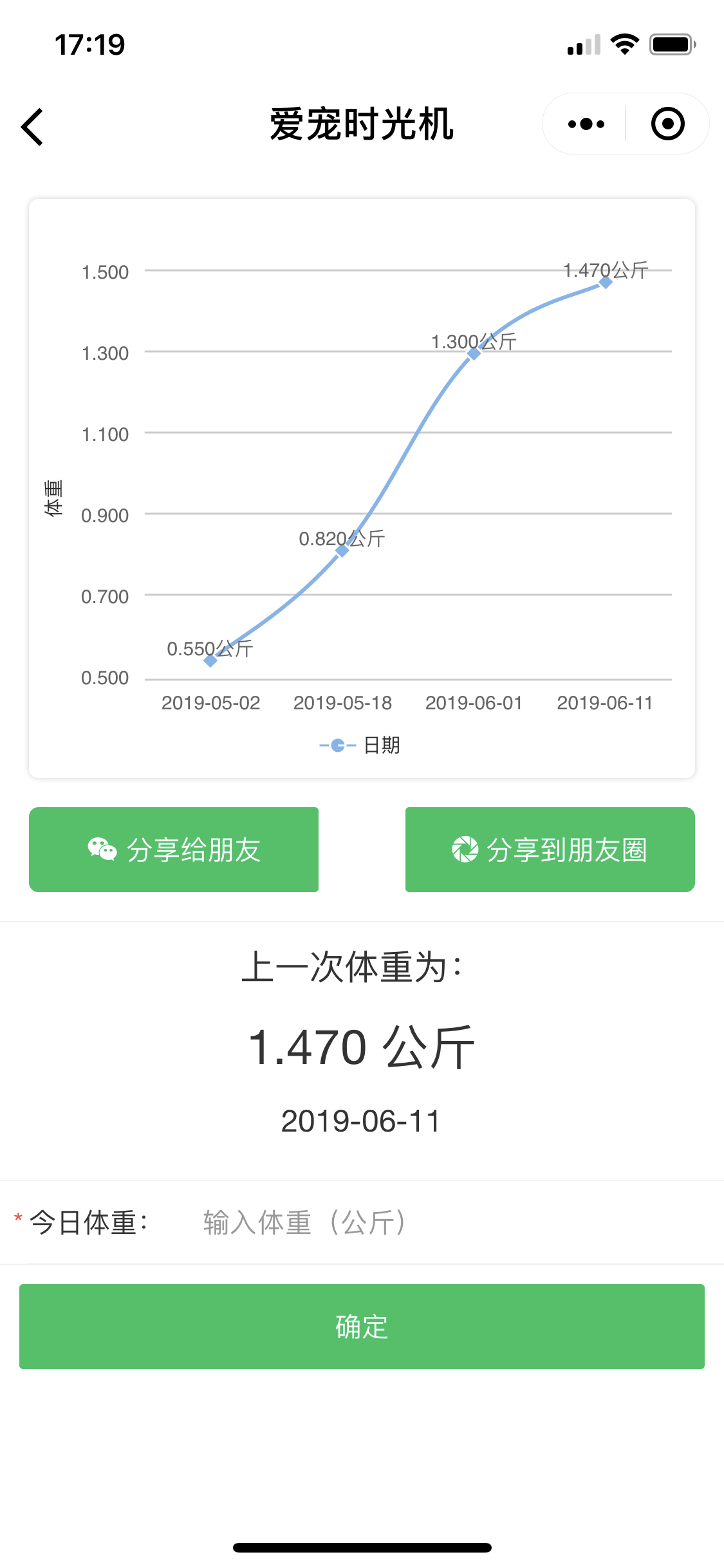This screenshot has width=724, height=1568.
Task: Select the 1.470公斤 data point on the chart
Action: point(606,282)
